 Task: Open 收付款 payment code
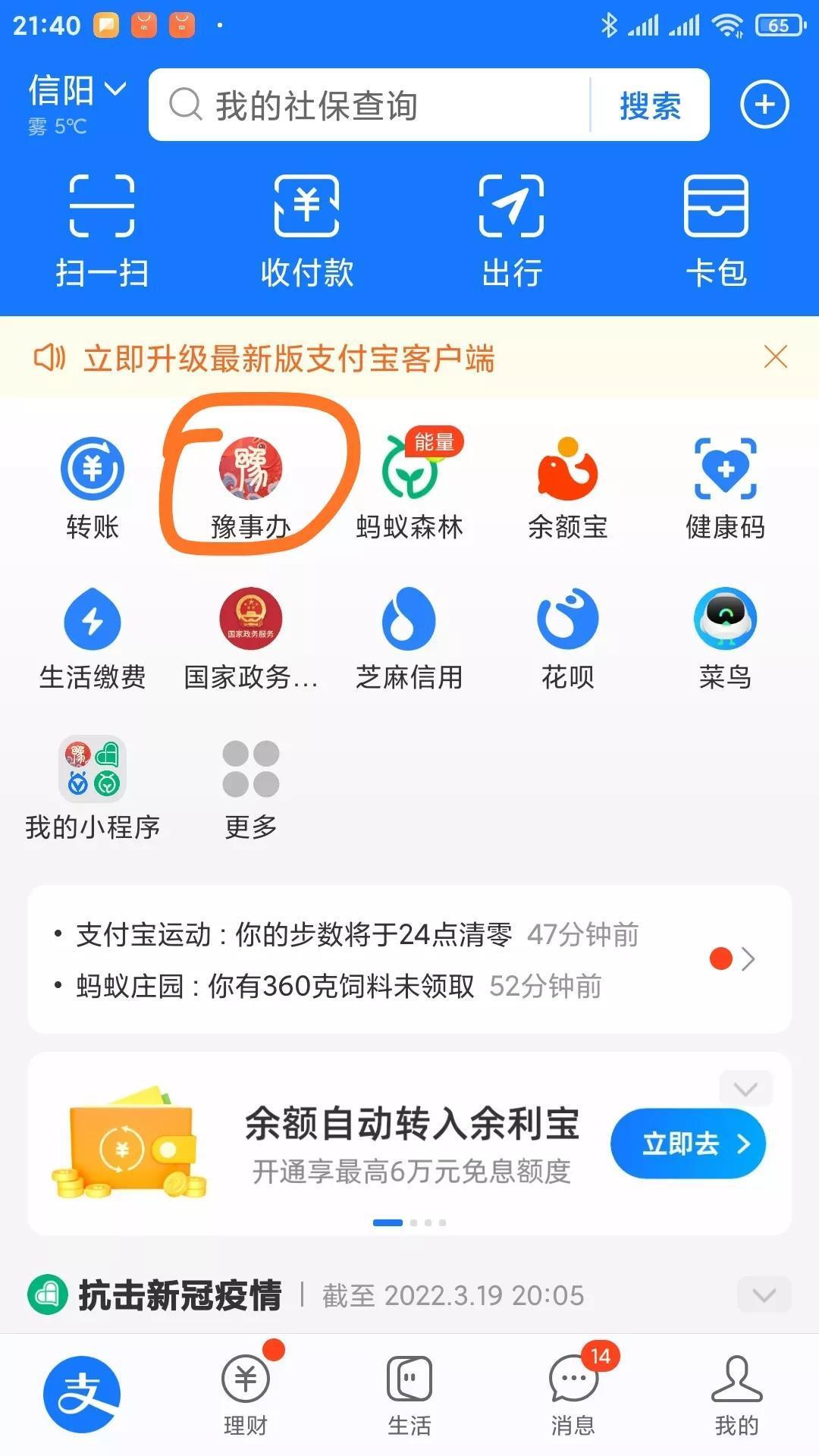306,231
